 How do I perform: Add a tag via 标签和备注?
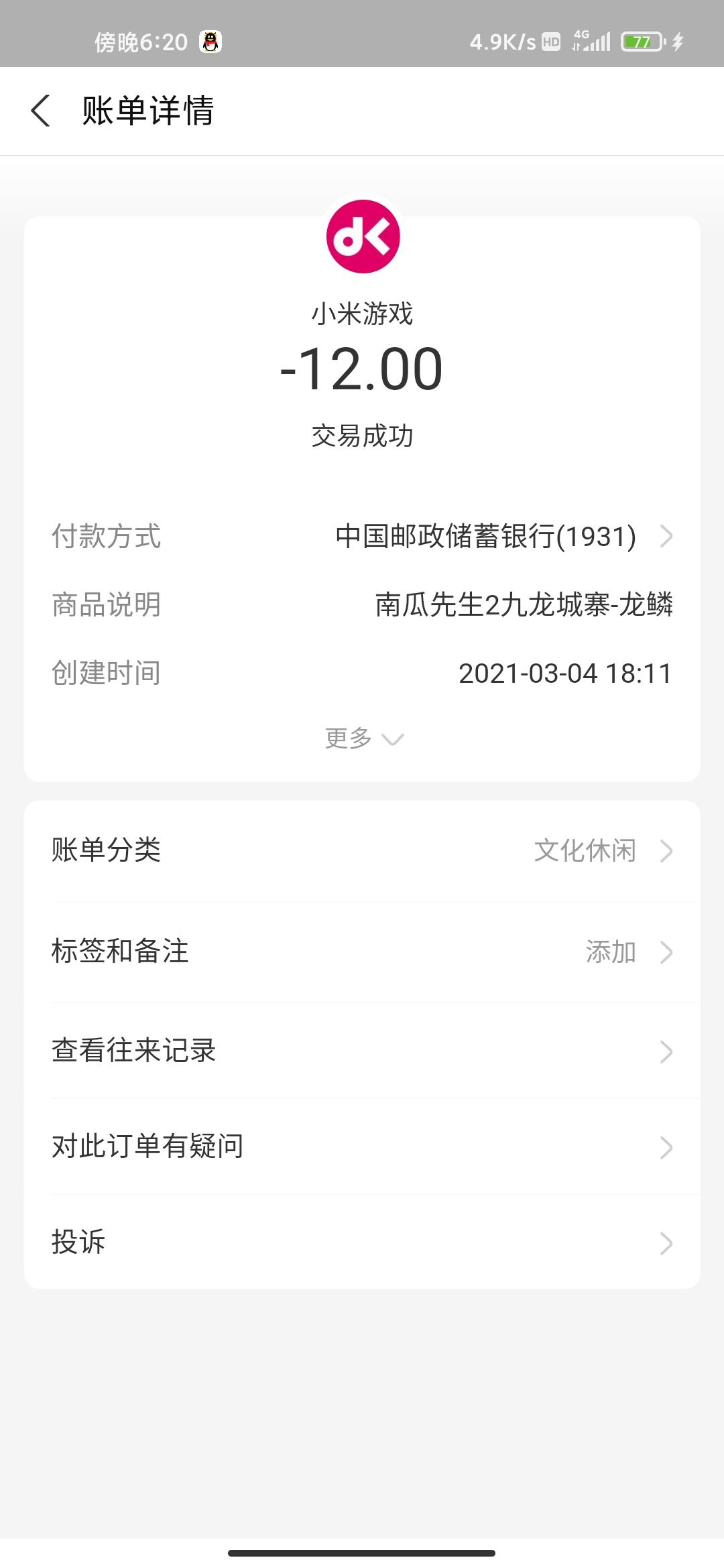click(362, 952)
